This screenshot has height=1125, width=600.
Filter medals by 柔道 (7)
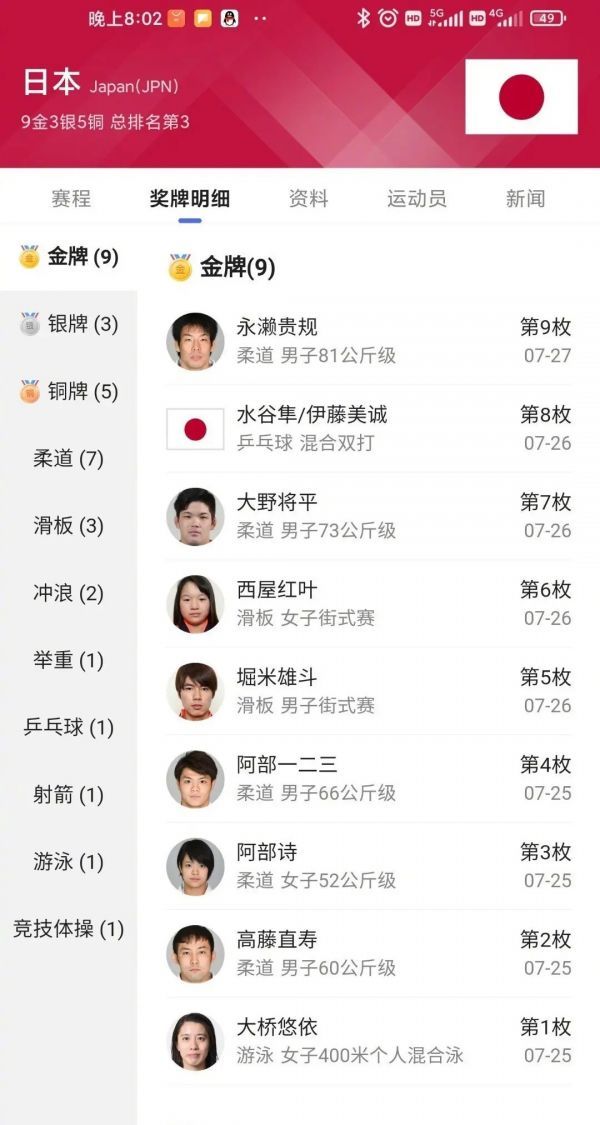tap(69, 458)
